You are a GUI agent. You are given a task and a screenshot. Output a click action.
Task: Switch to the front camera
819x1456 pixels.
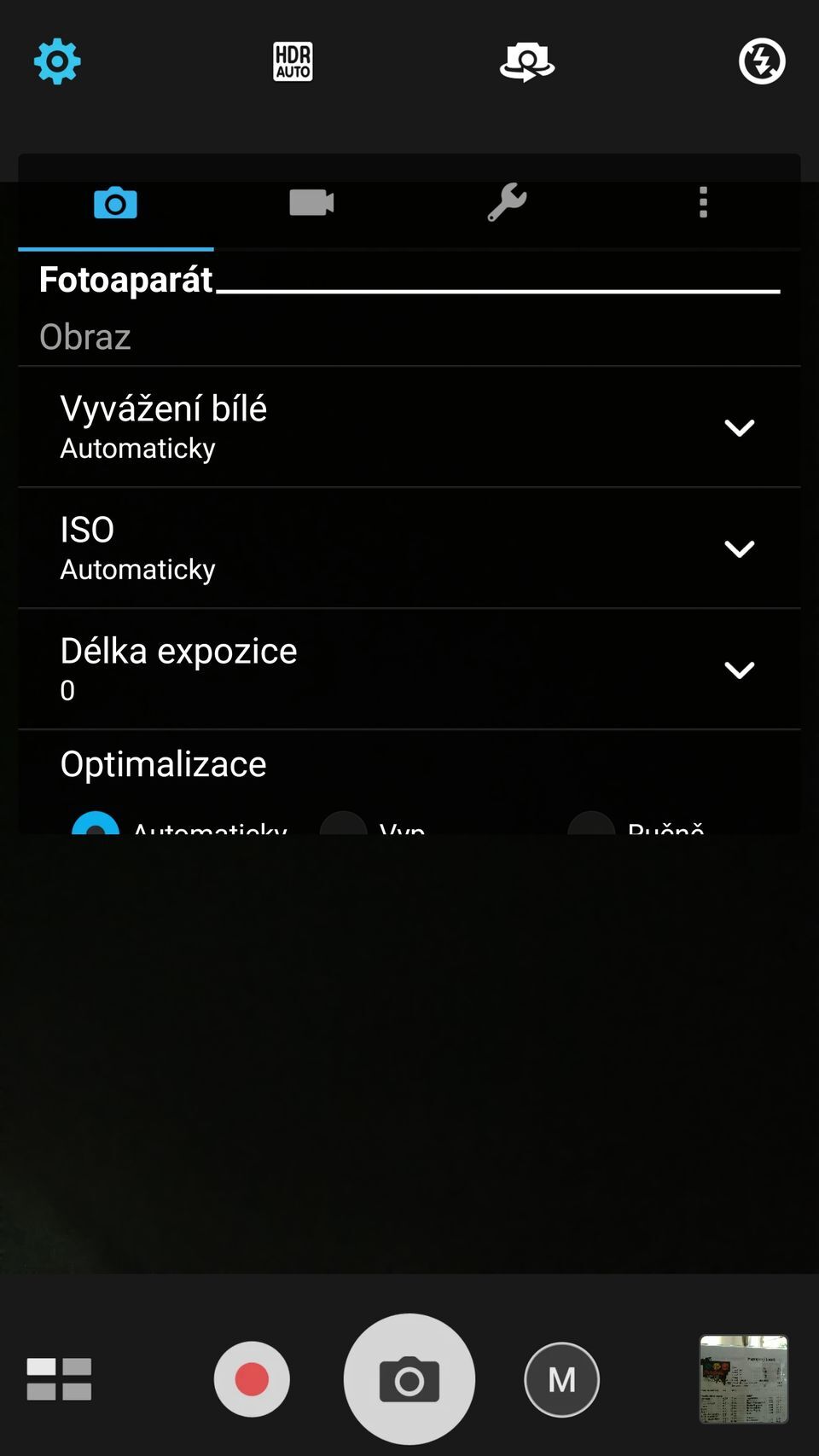pyautogui.click(x=526, y=61)
